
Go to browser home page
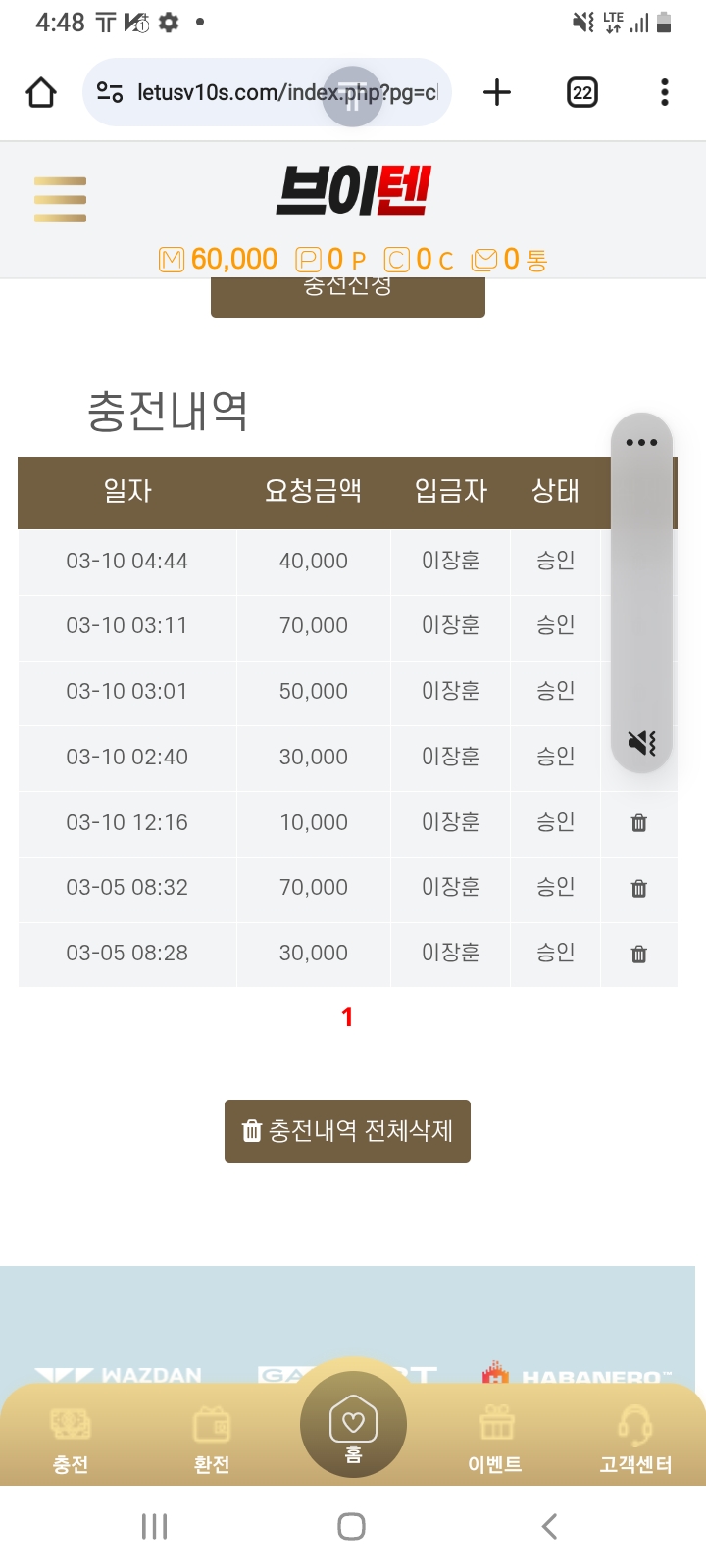[x=41, y=93]
